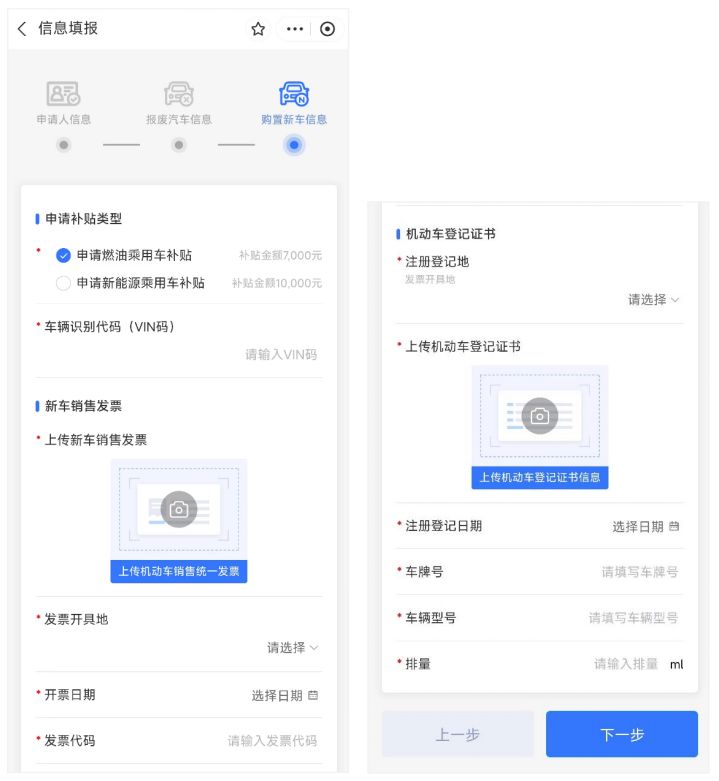Fill in the 发票代码 field

[272, 741]
